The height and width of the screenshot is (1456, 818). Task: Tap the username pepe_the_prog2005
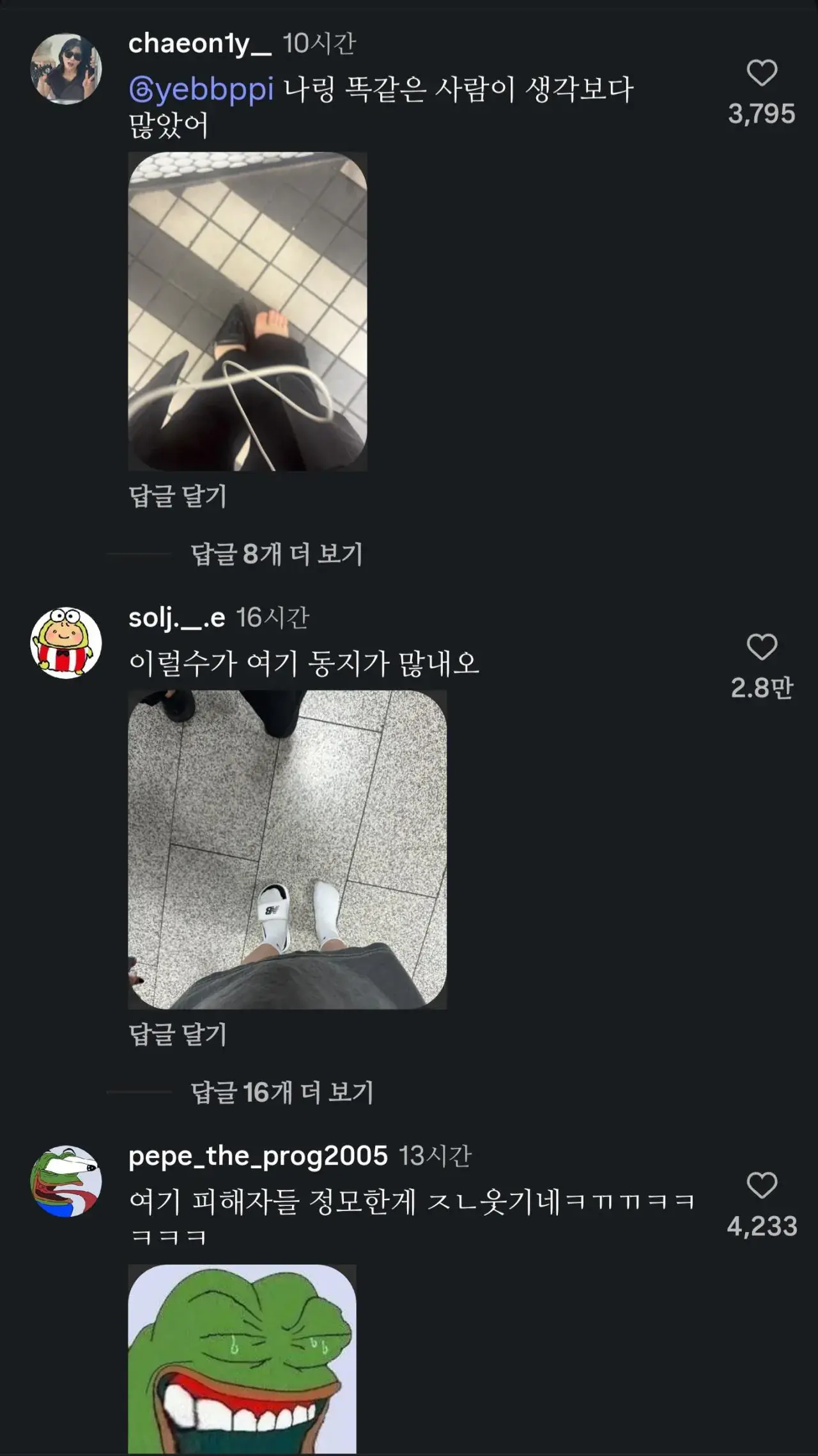click(x=258, y=1156)
